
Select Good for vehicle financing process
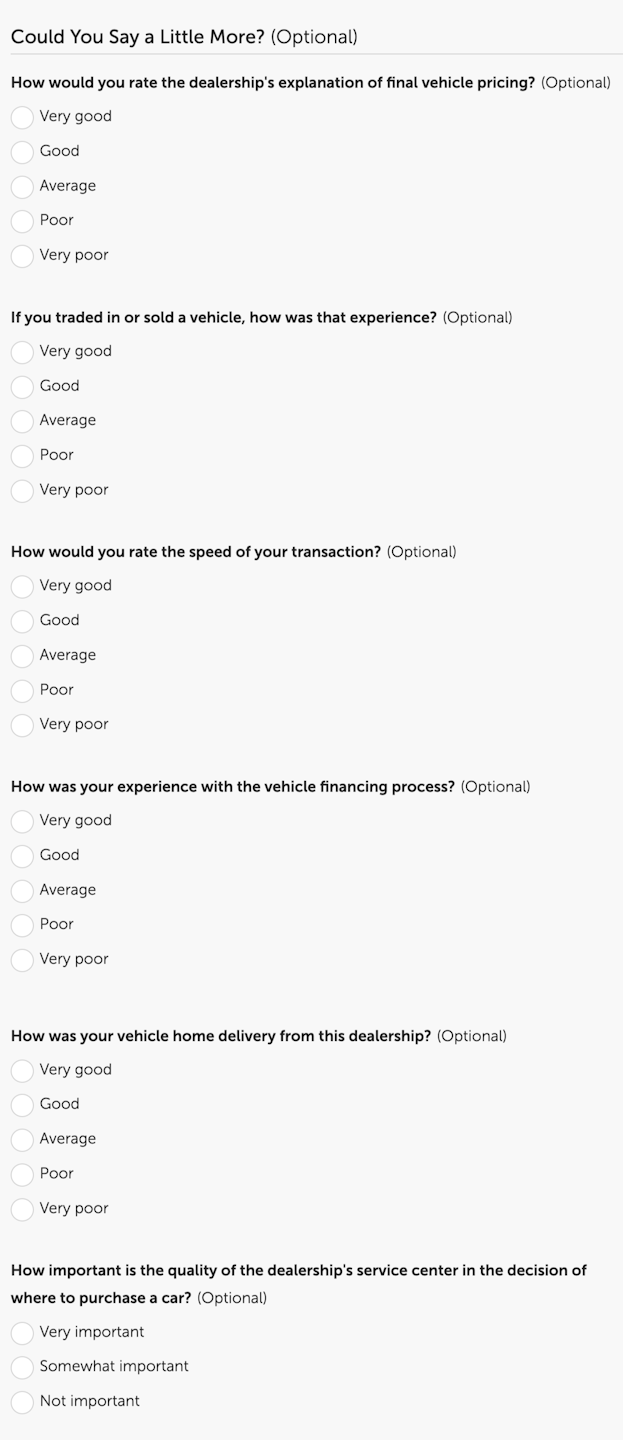point(22,856)
